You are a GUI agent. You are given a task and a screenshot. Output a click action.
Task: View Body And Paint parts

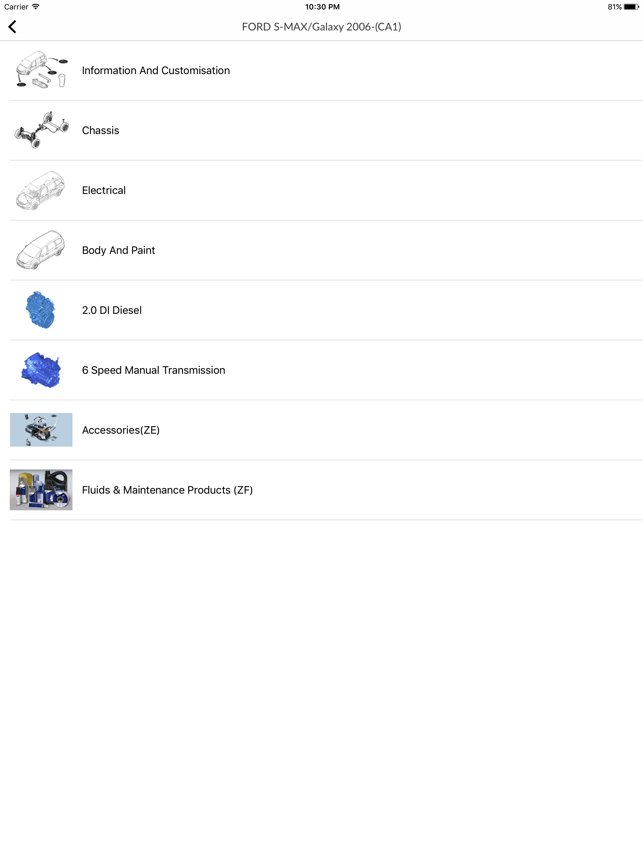pos(119,251)
